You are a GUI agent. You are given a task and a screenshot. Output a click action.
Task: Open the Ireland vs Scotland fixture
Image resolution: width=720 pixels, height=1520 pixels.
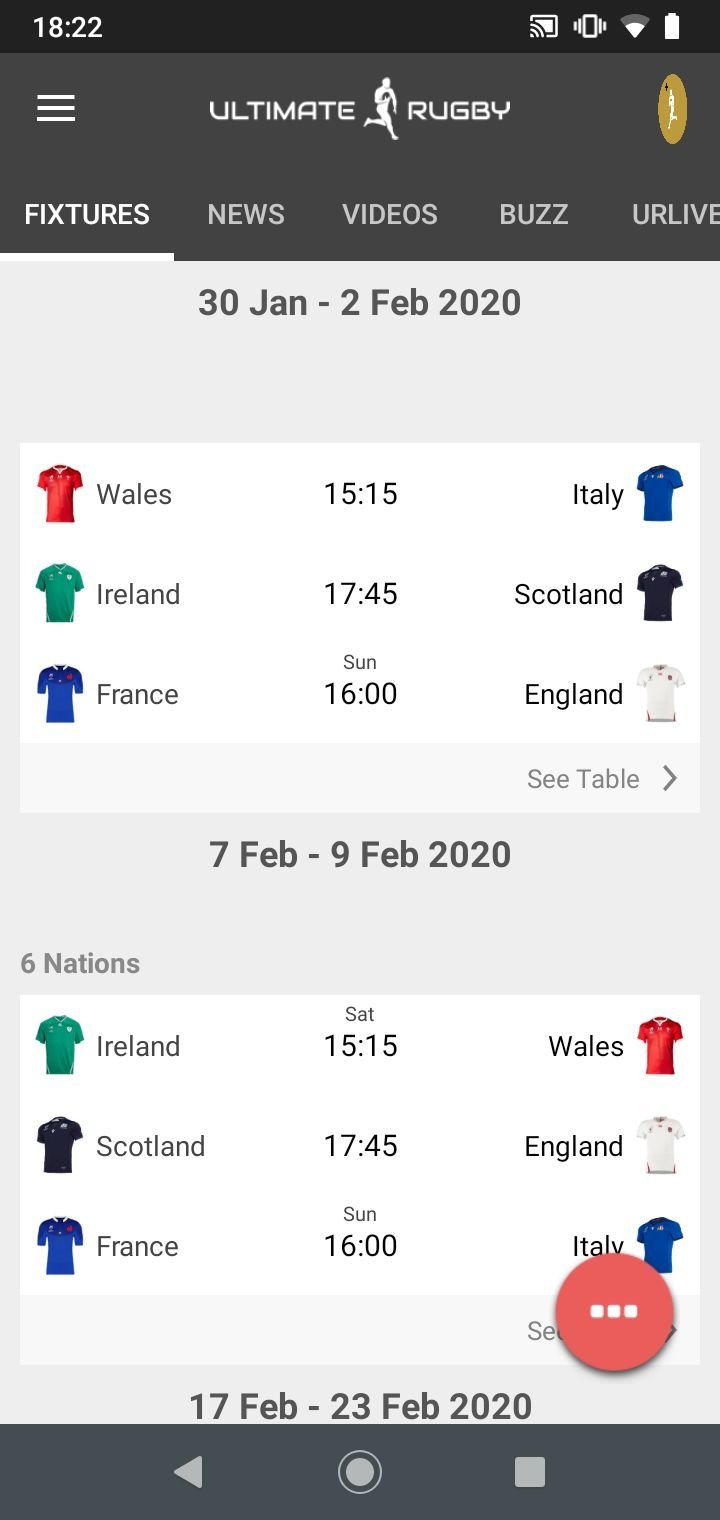(360, 593)
